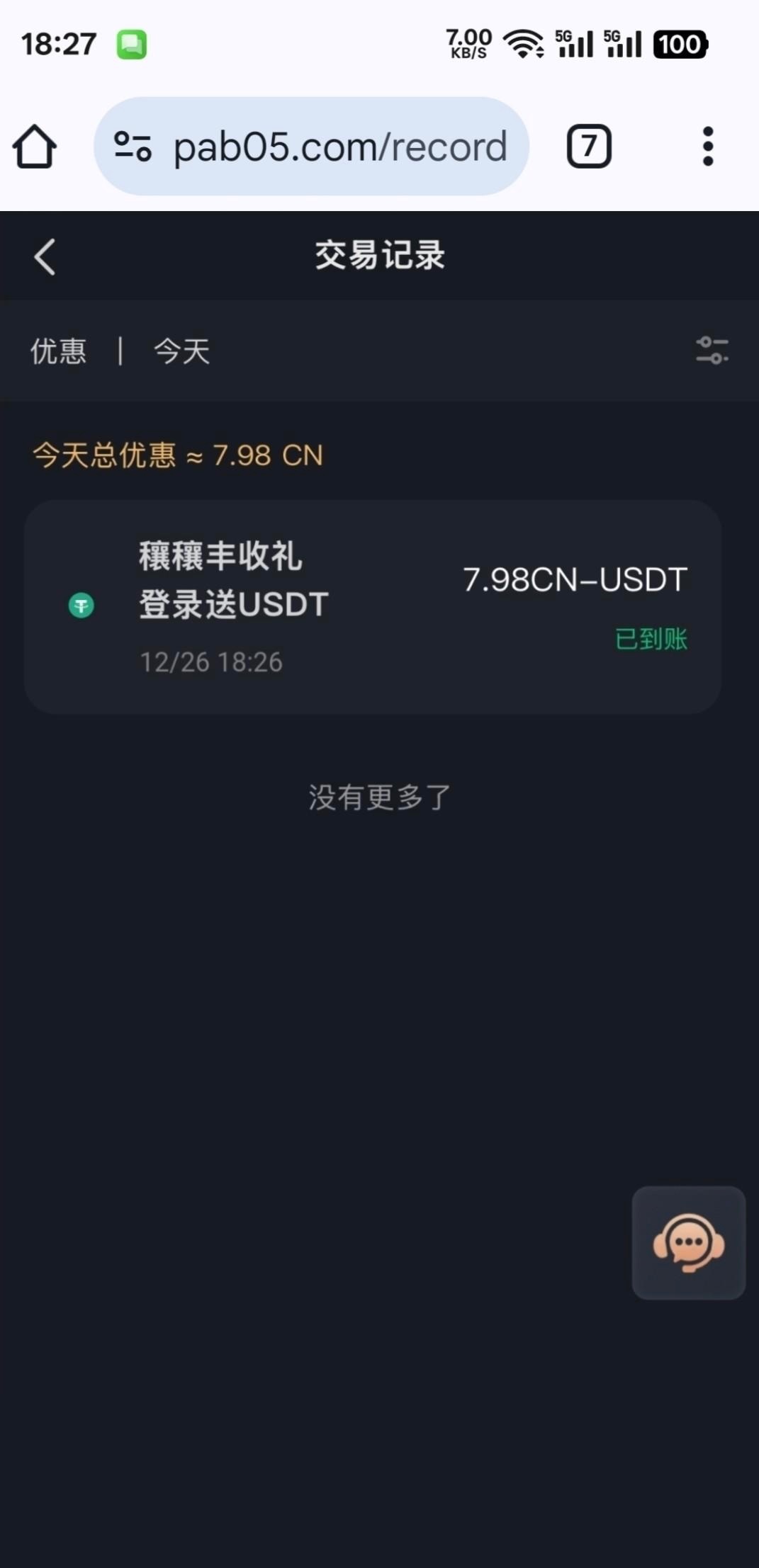Tap the browser home button
Image resolution: width=759 pixels, height=1568 pixels.
35,147
